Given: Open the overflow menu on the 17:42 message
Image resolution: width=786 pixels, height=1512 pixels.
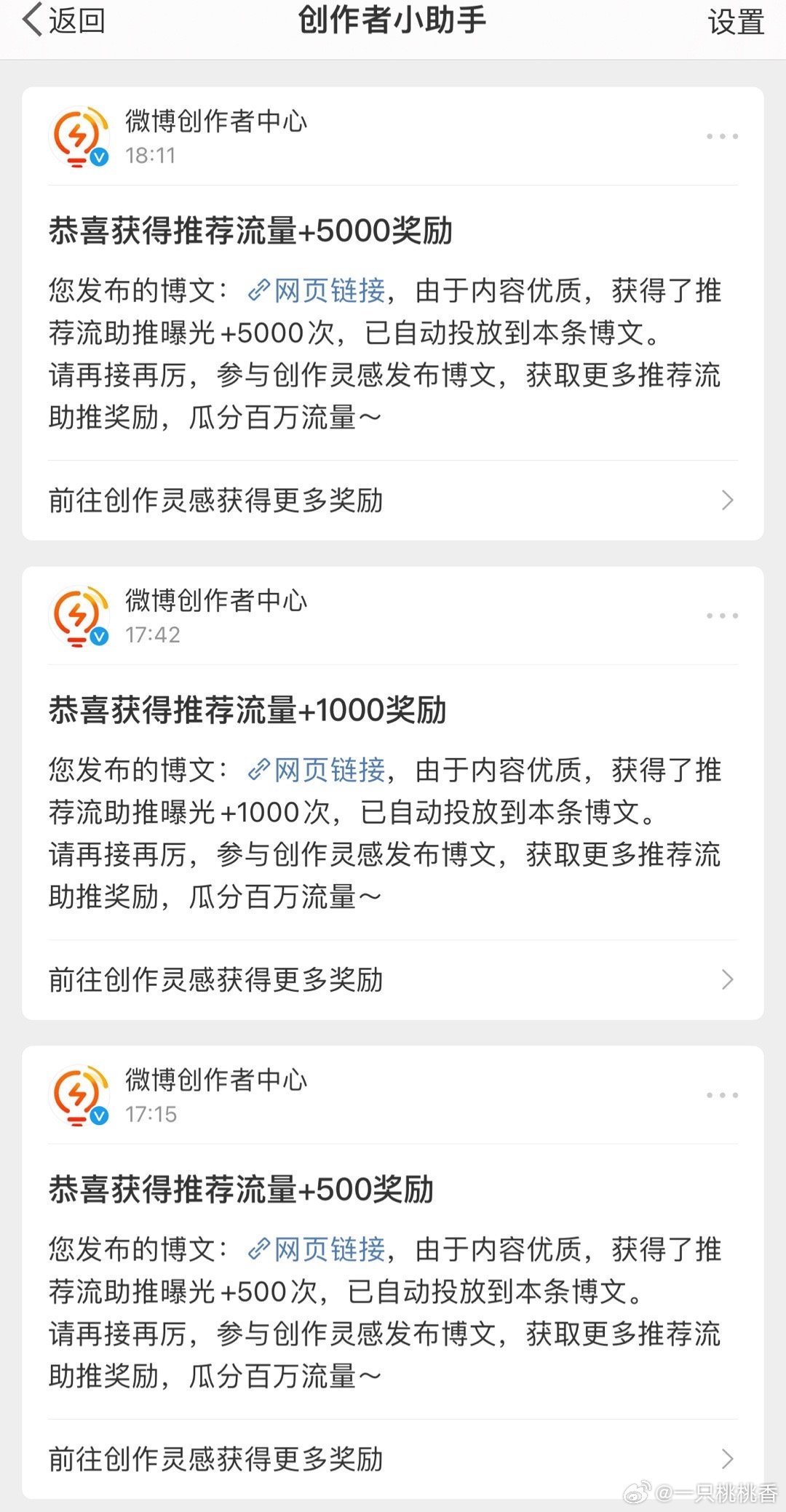Looking at the screenshot, I should (x=722, y=616).
